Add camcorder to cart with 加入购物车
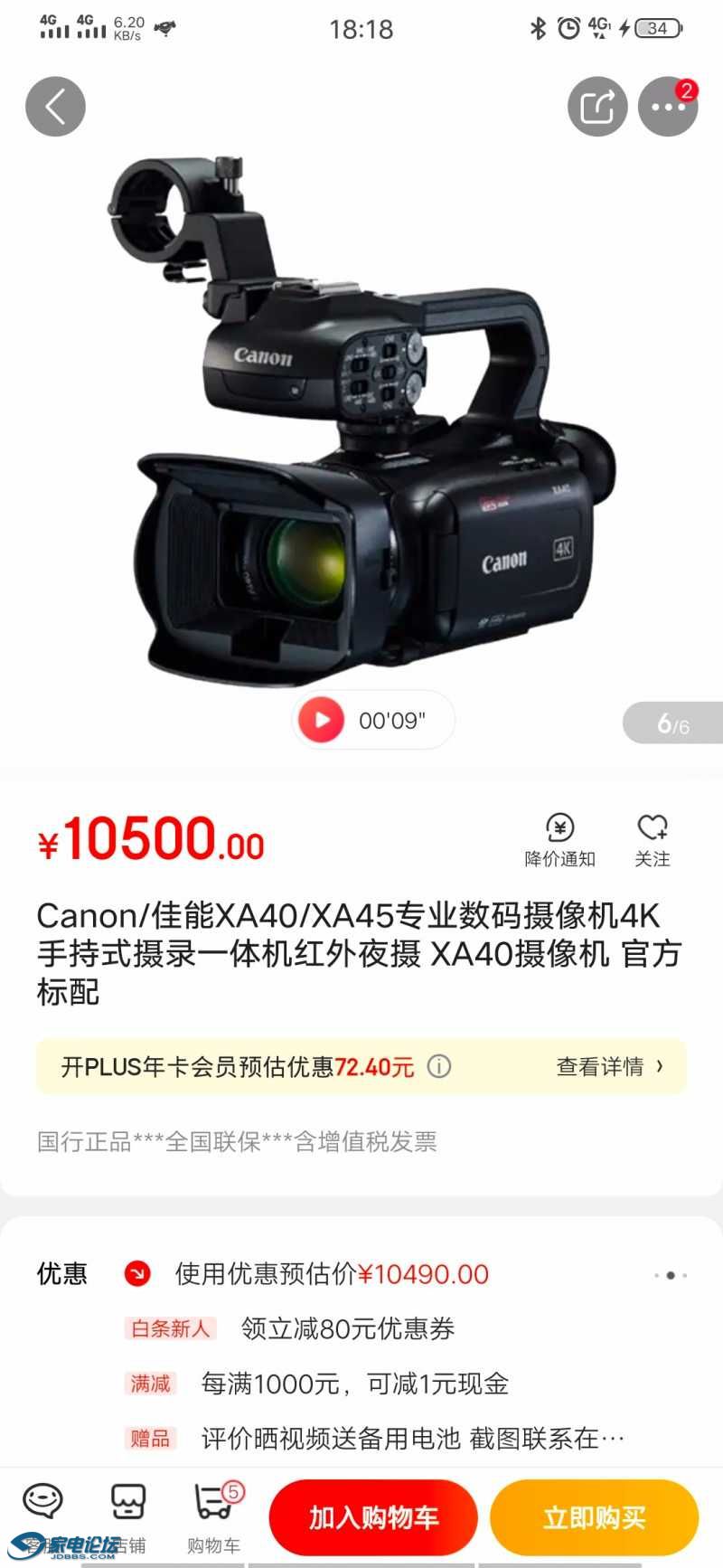 373,1516
